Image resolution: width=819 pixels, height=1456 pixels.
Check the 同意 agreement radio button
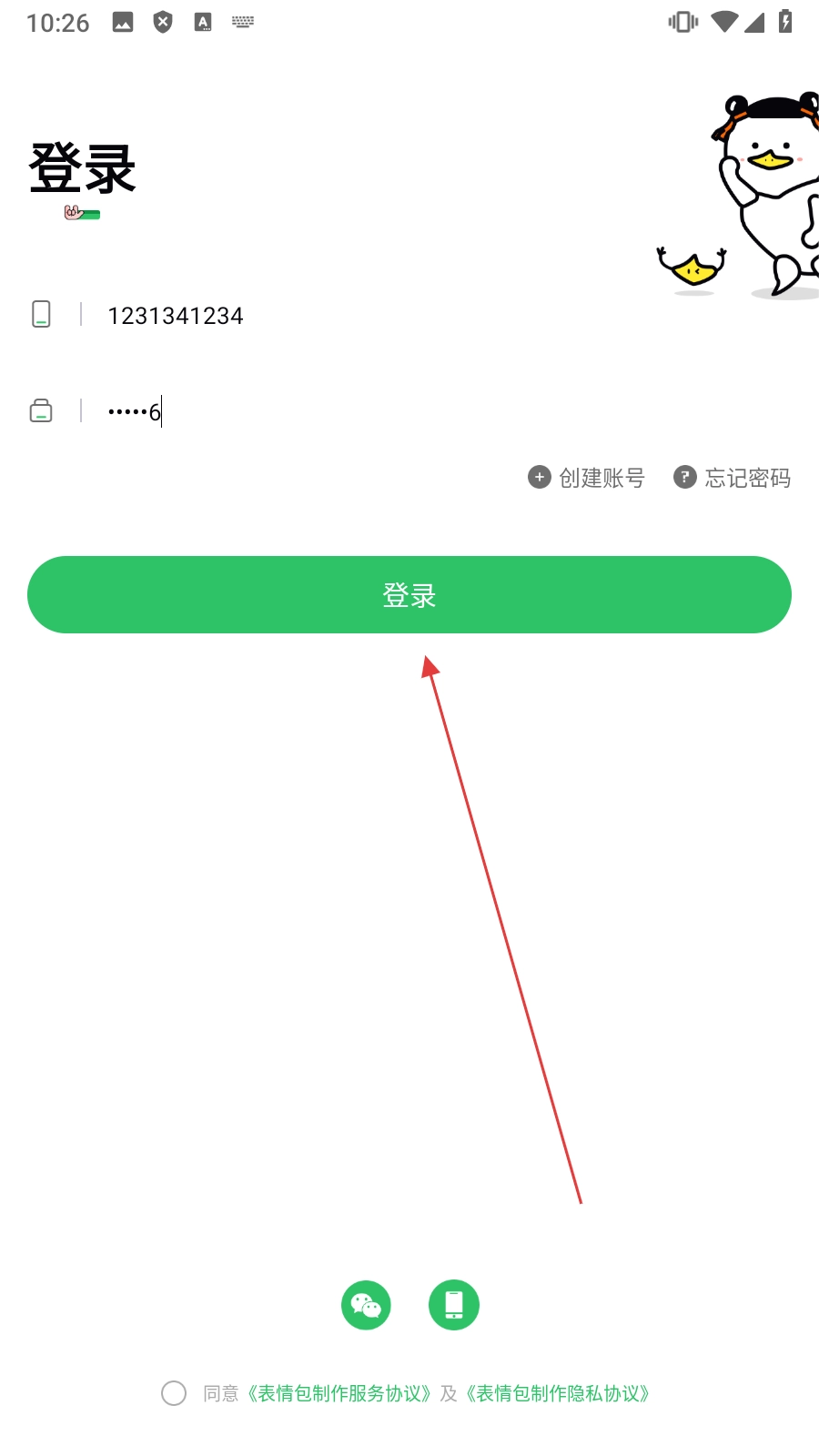tap(174, 1393)
